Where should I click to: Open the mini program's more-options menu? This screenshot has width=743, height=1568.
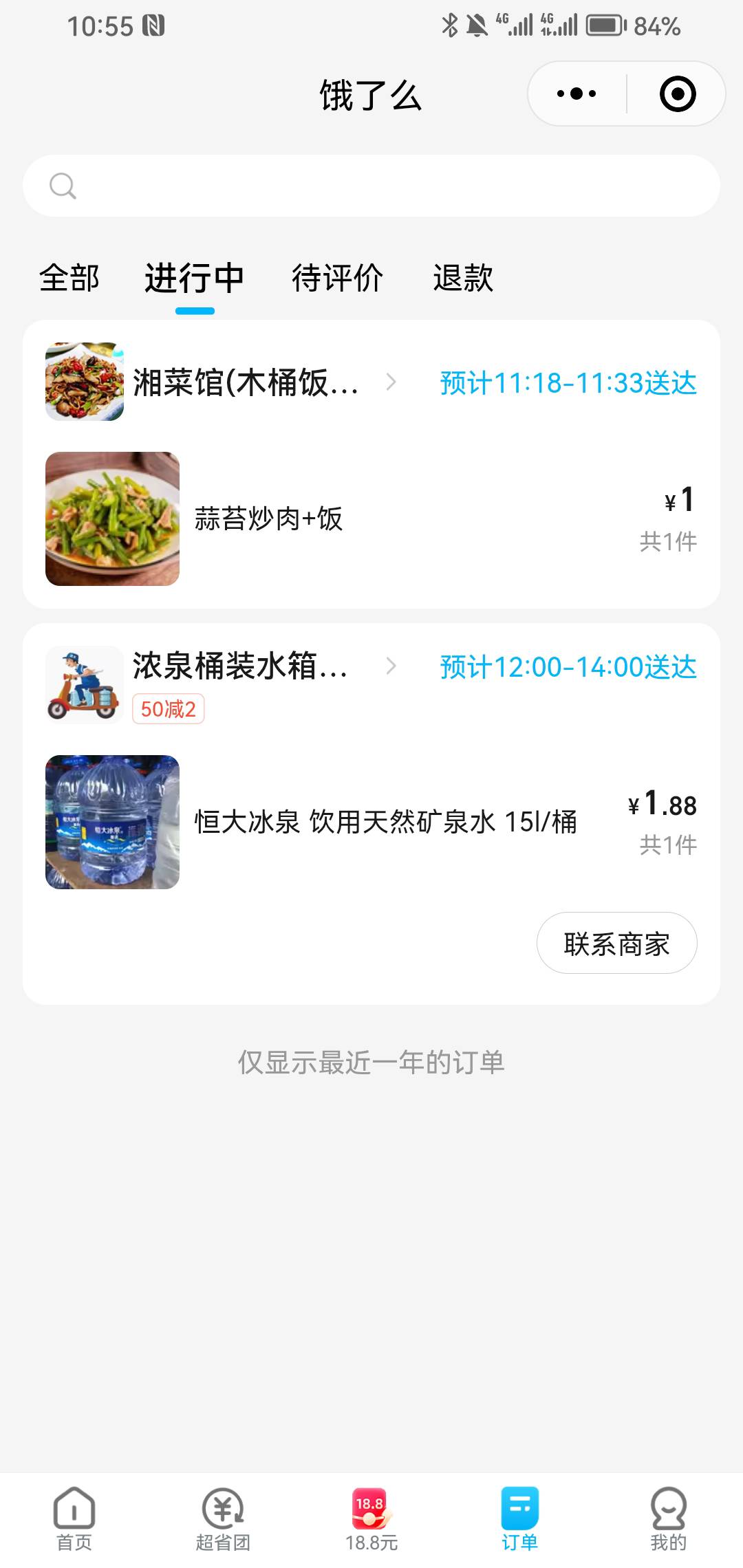[x=577, y=94]
